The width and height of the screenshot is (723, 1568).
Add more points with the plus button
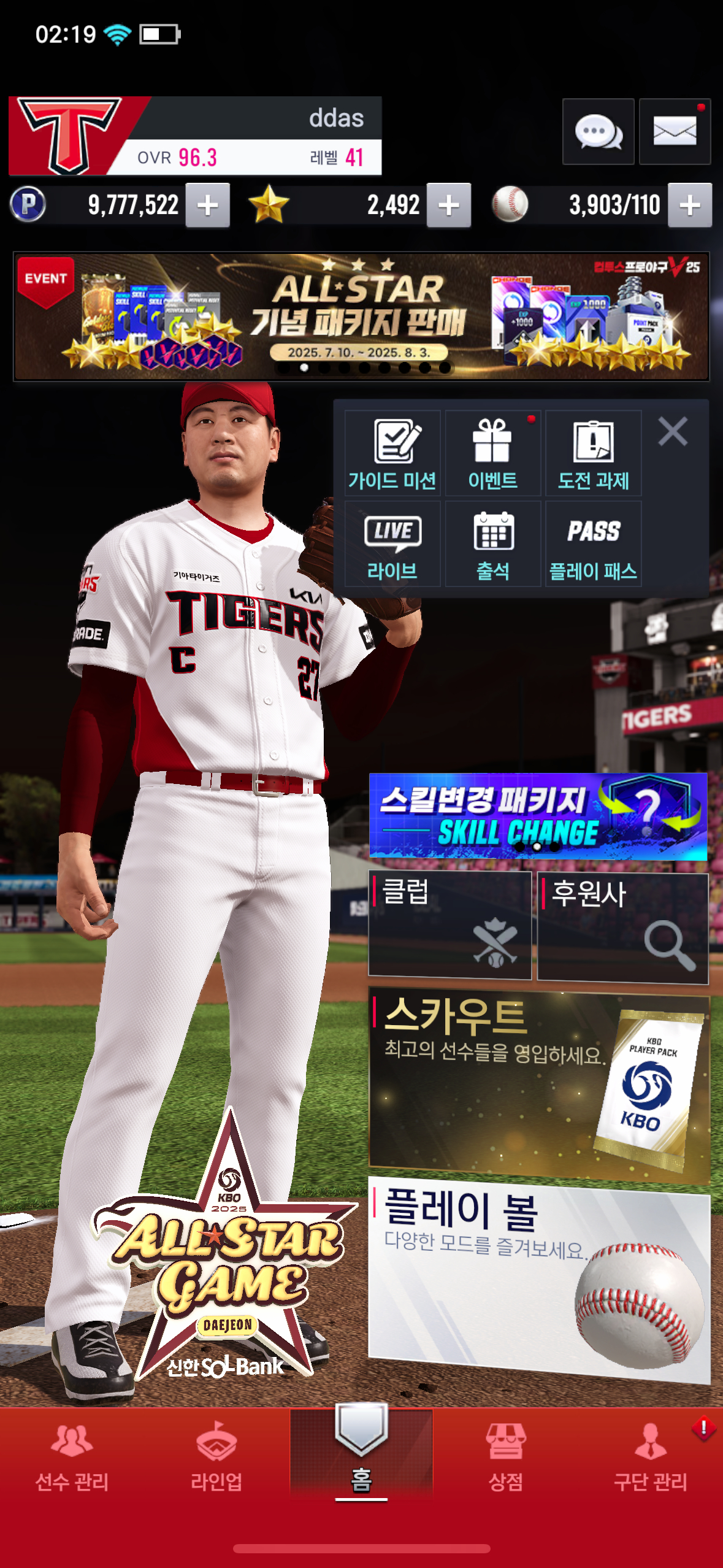click(208, 206)
